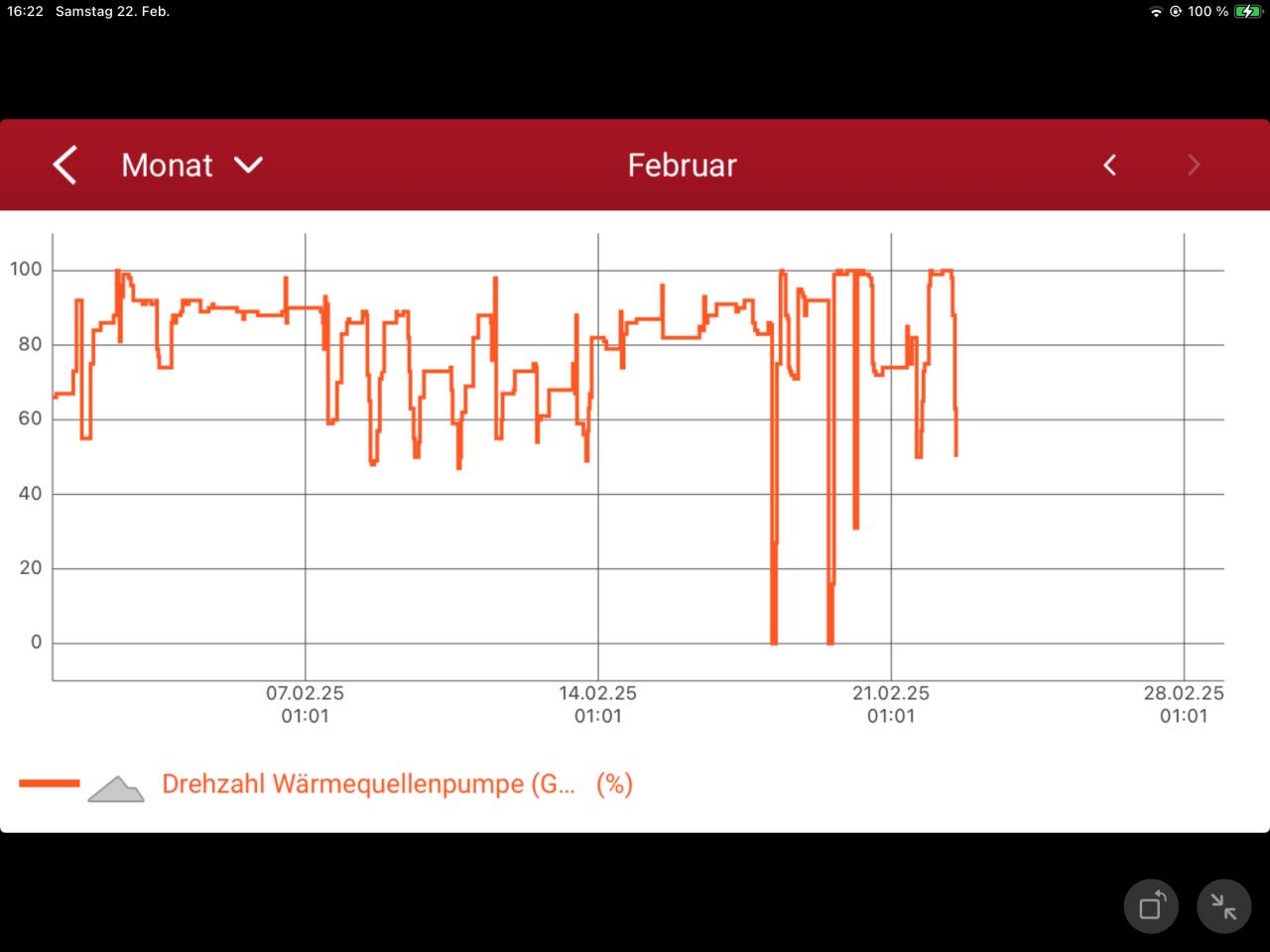Exit fullscreen chart mode
1270x952 pixels.
click(1224, 906)
